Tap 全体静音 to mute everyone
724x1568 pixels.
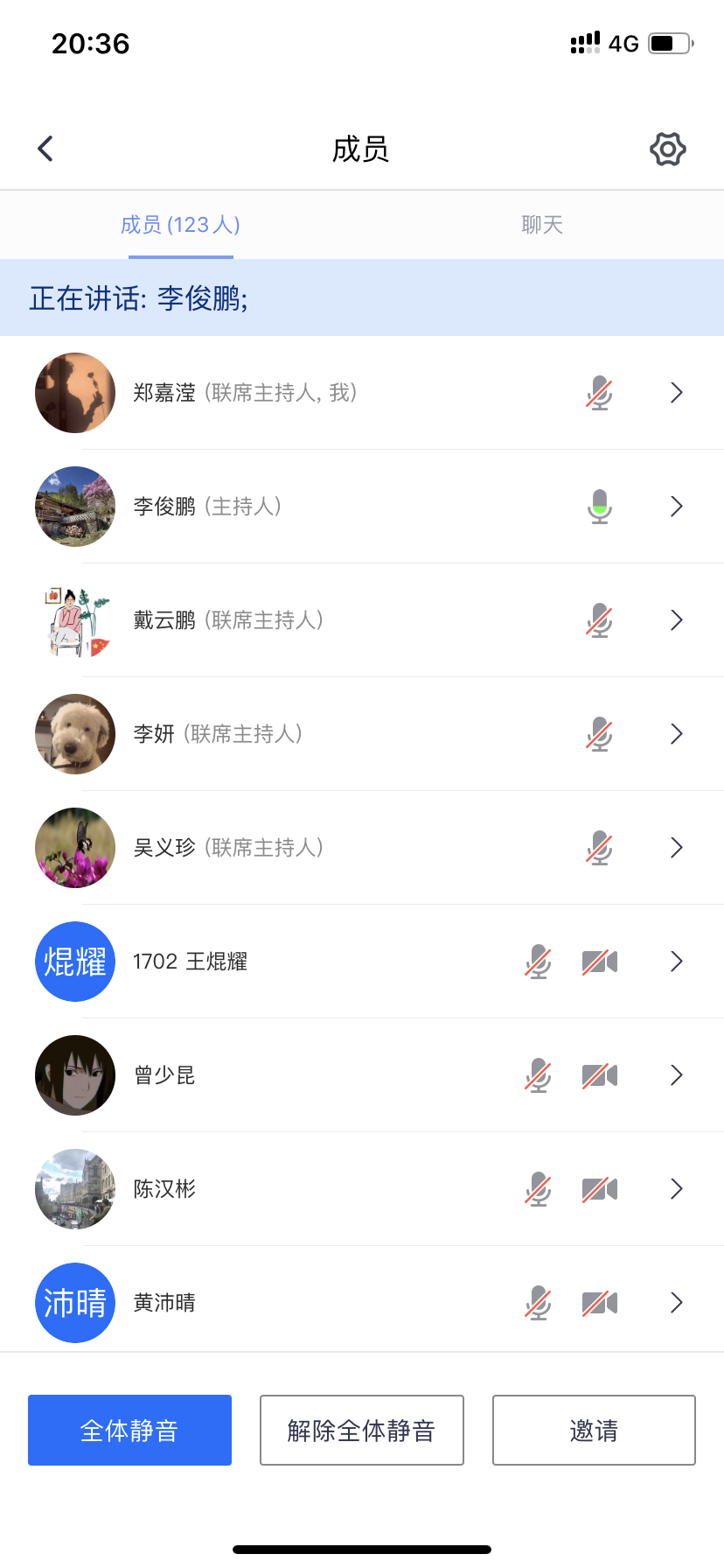pyautogui.click(x=129, y=1430)
